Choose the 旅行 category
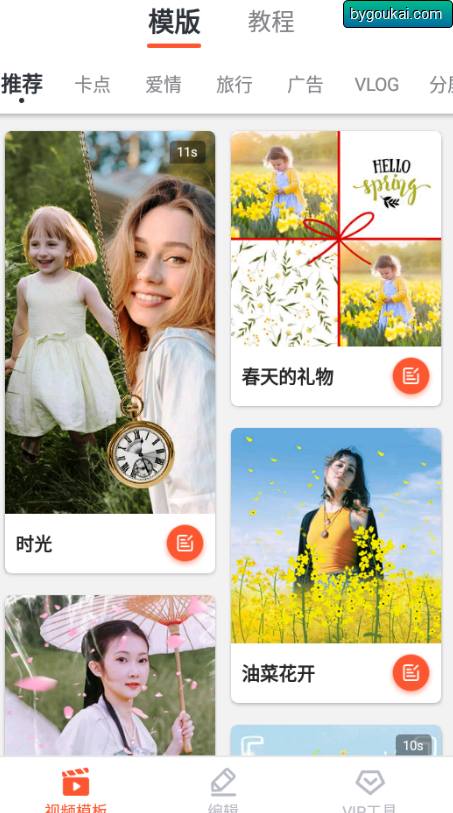 point(234,85)
